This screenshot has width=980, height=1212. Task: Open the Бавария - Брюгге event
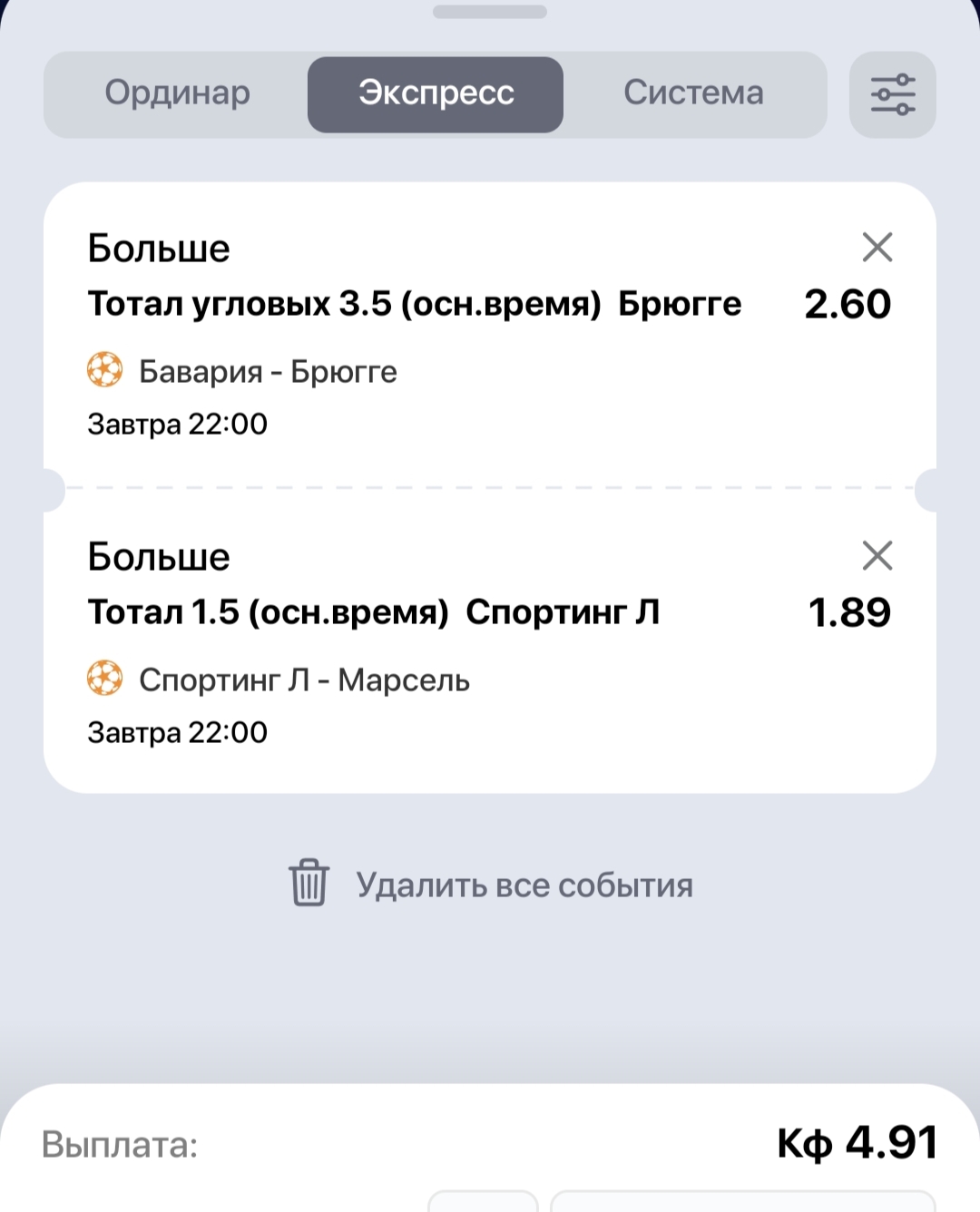pos(267,372)
